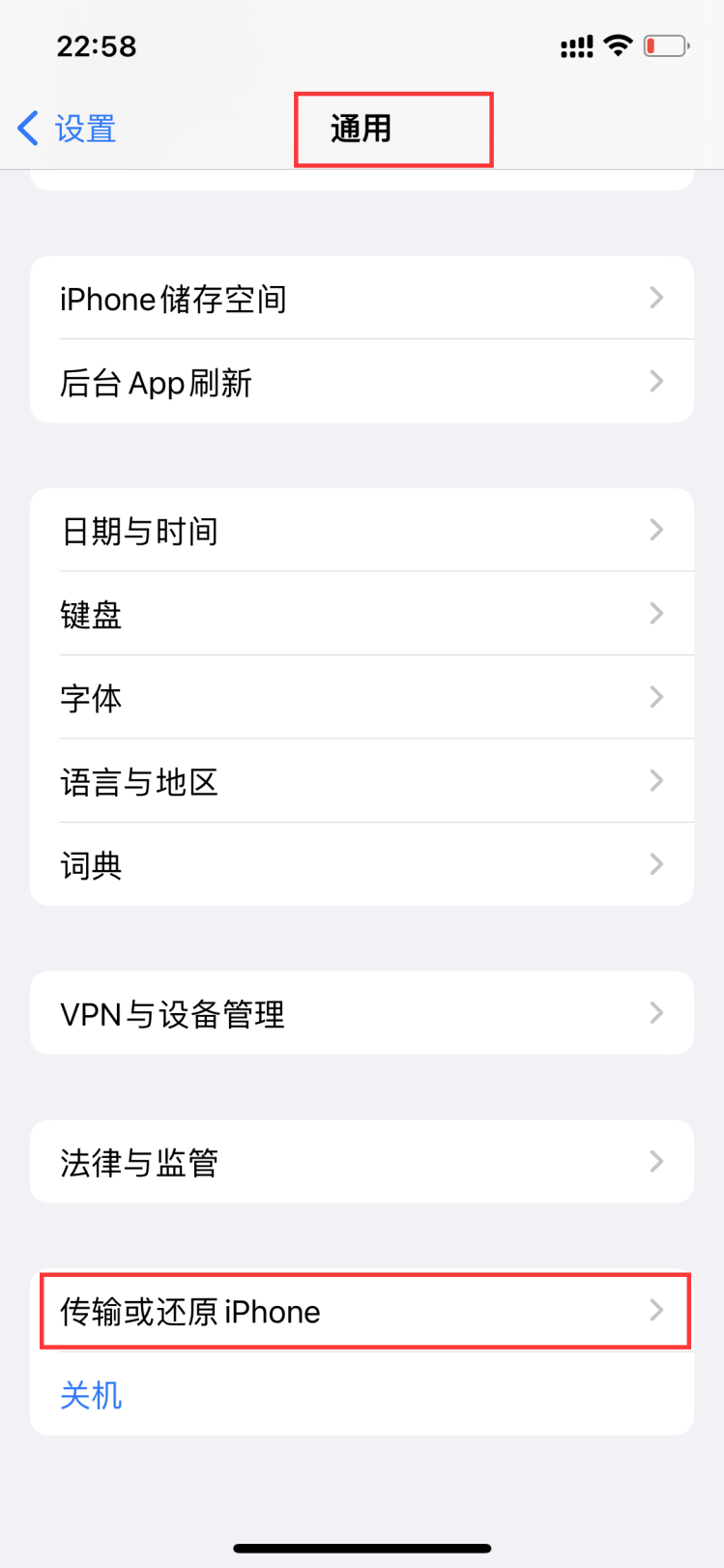Open 语言与地区 settings

pos(362,781)
